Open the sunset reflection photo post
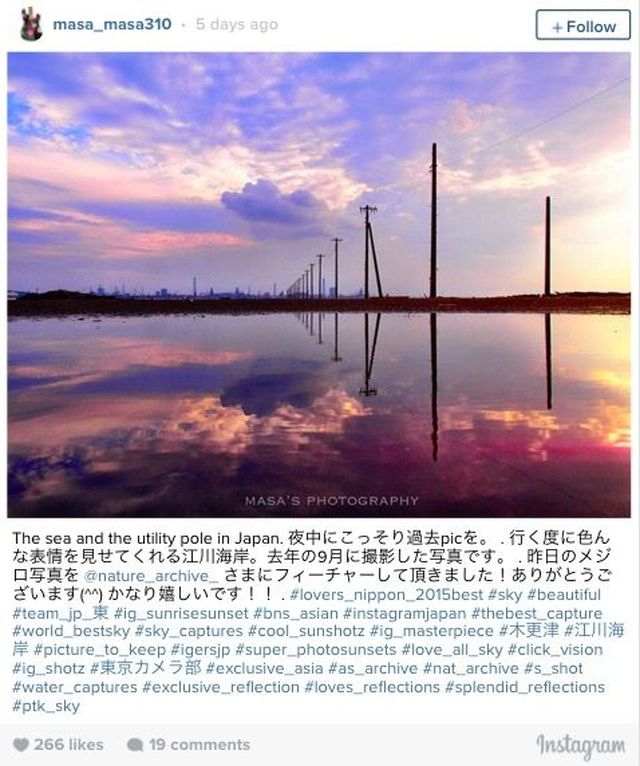 319,284
